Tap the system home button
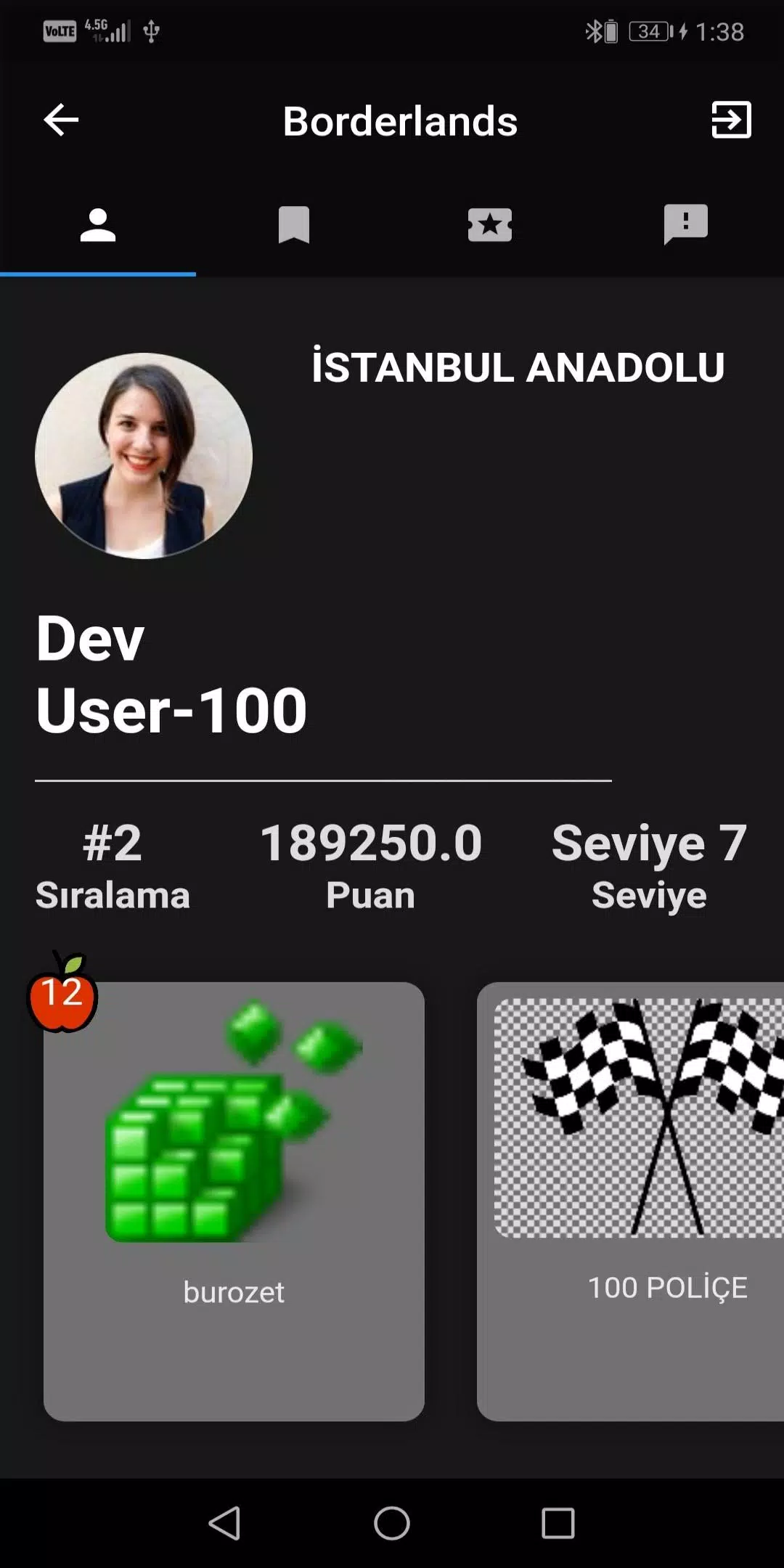 [x=392, y=1523]
